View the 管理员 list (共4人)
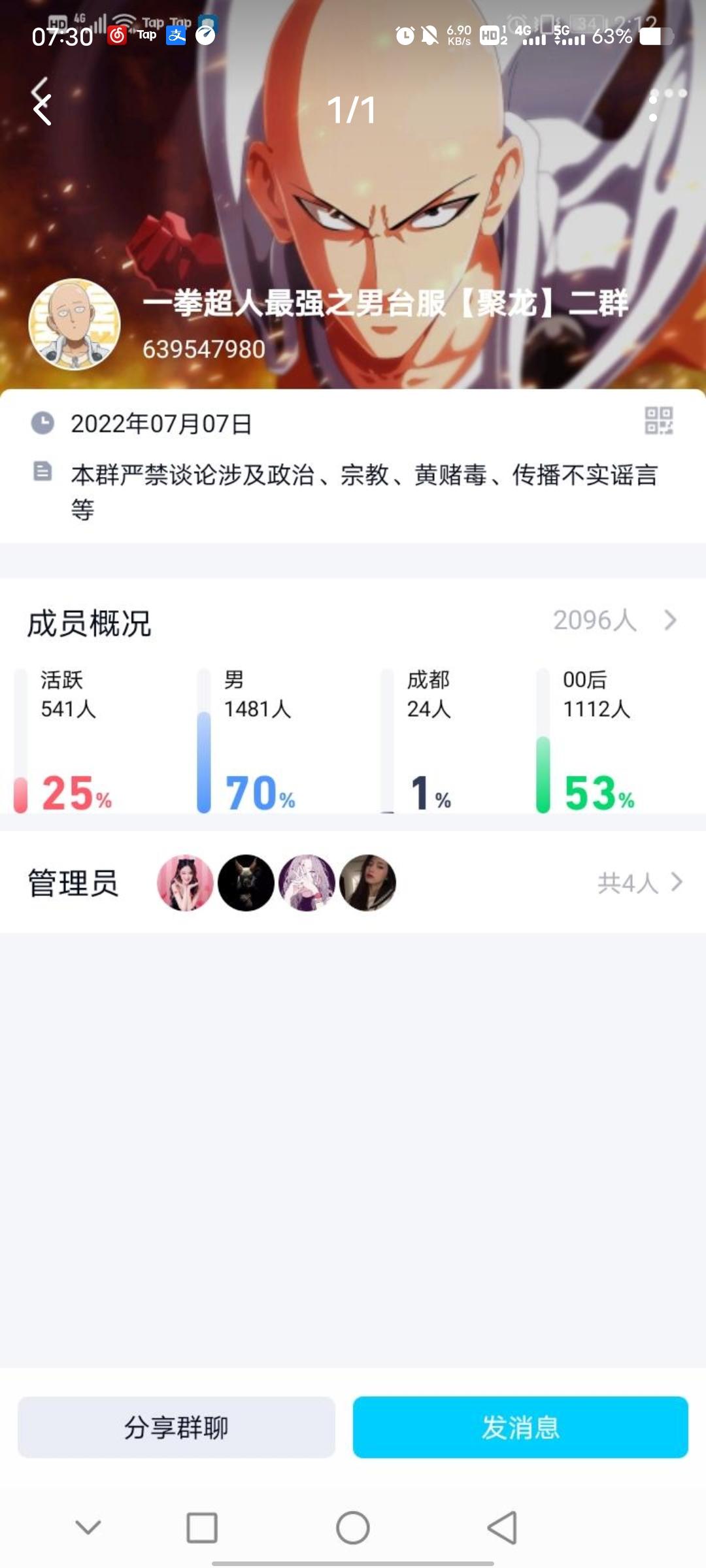 pos(353,883)
